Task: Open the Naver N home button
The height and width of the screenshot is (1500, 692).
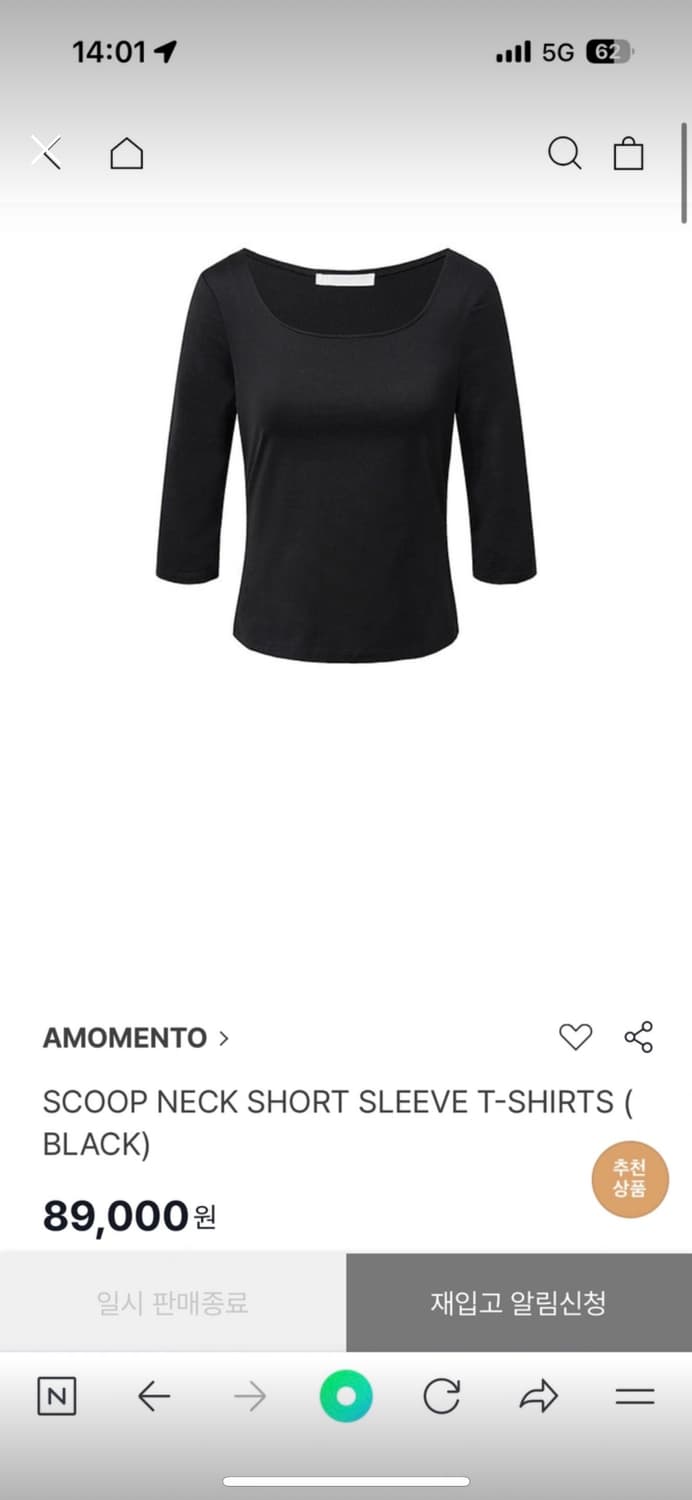Action: click(56, 1396)
